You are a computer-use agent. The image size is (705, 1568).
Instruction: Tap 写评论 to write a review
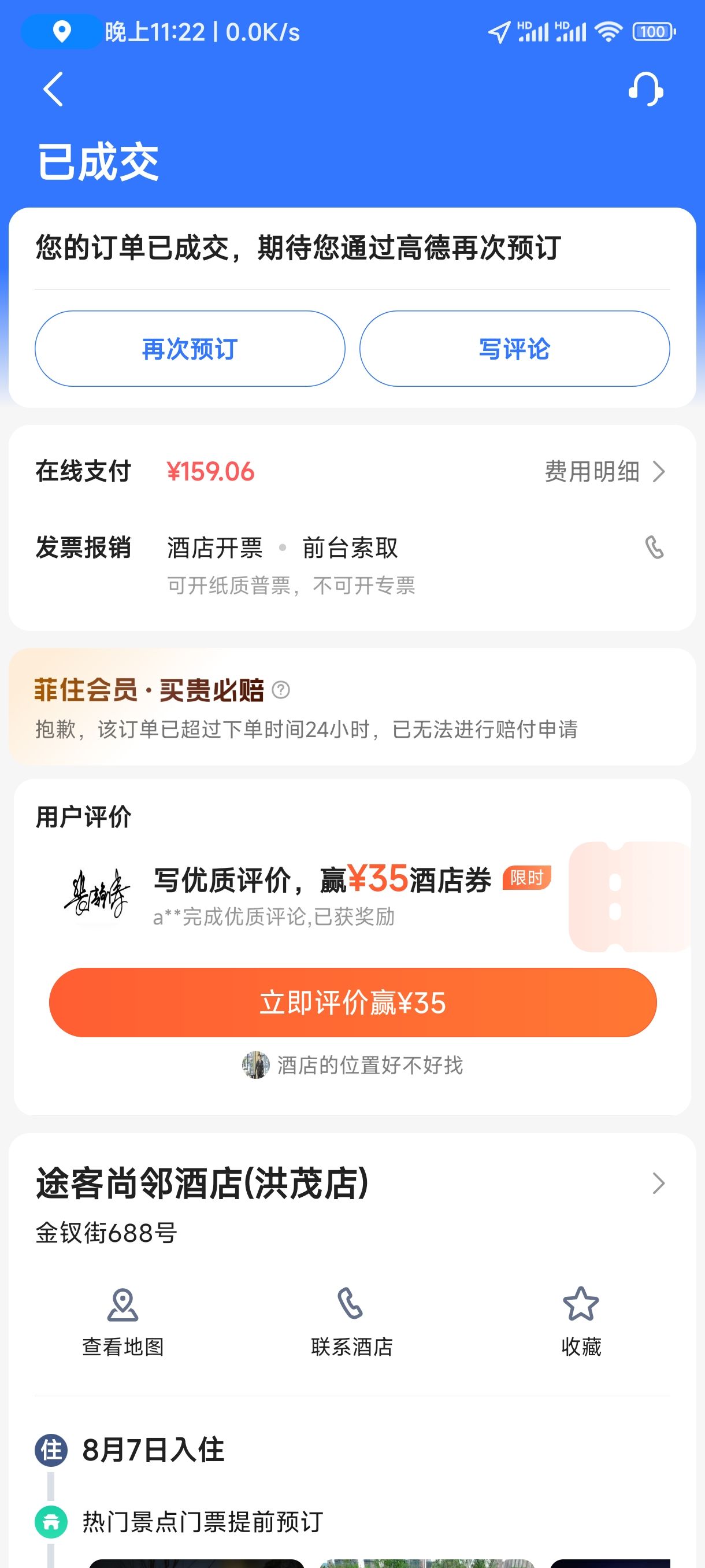(514, 349)
